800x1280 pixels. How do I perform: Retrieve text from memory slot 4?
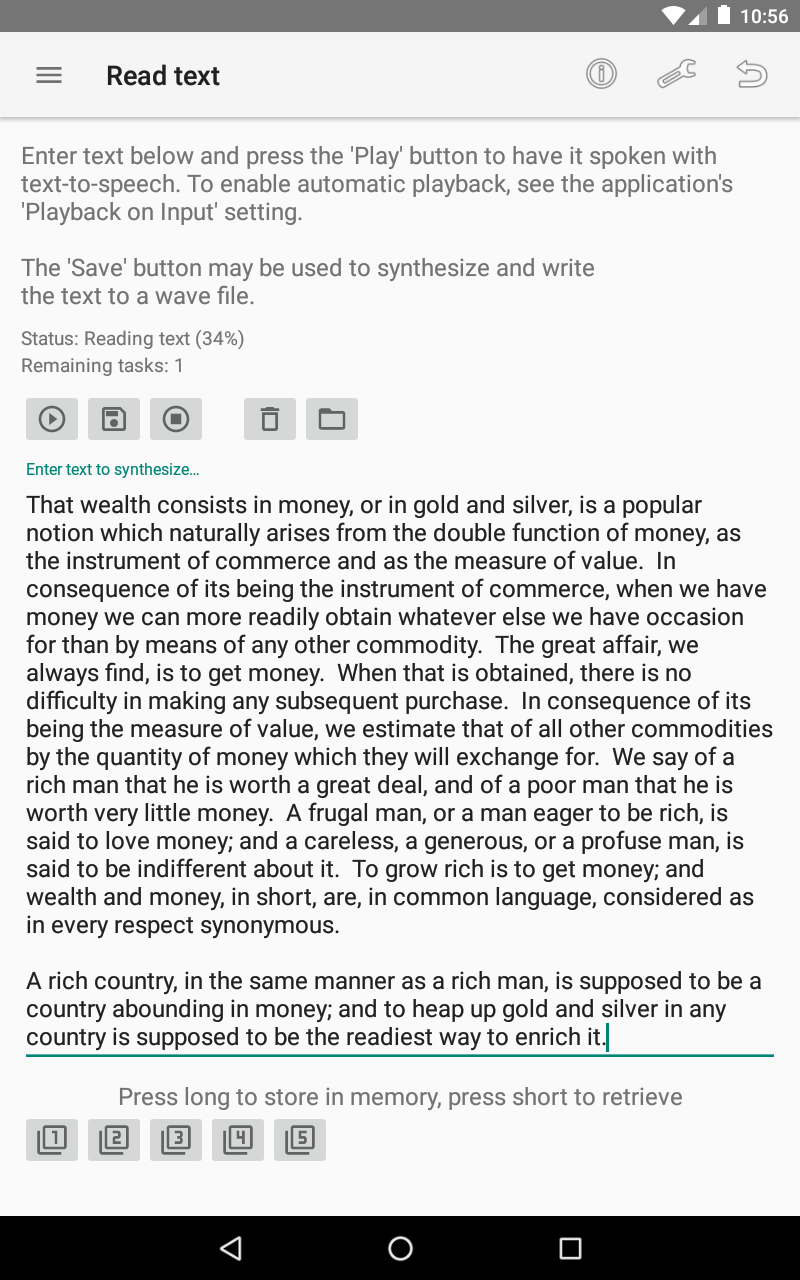238,1139
